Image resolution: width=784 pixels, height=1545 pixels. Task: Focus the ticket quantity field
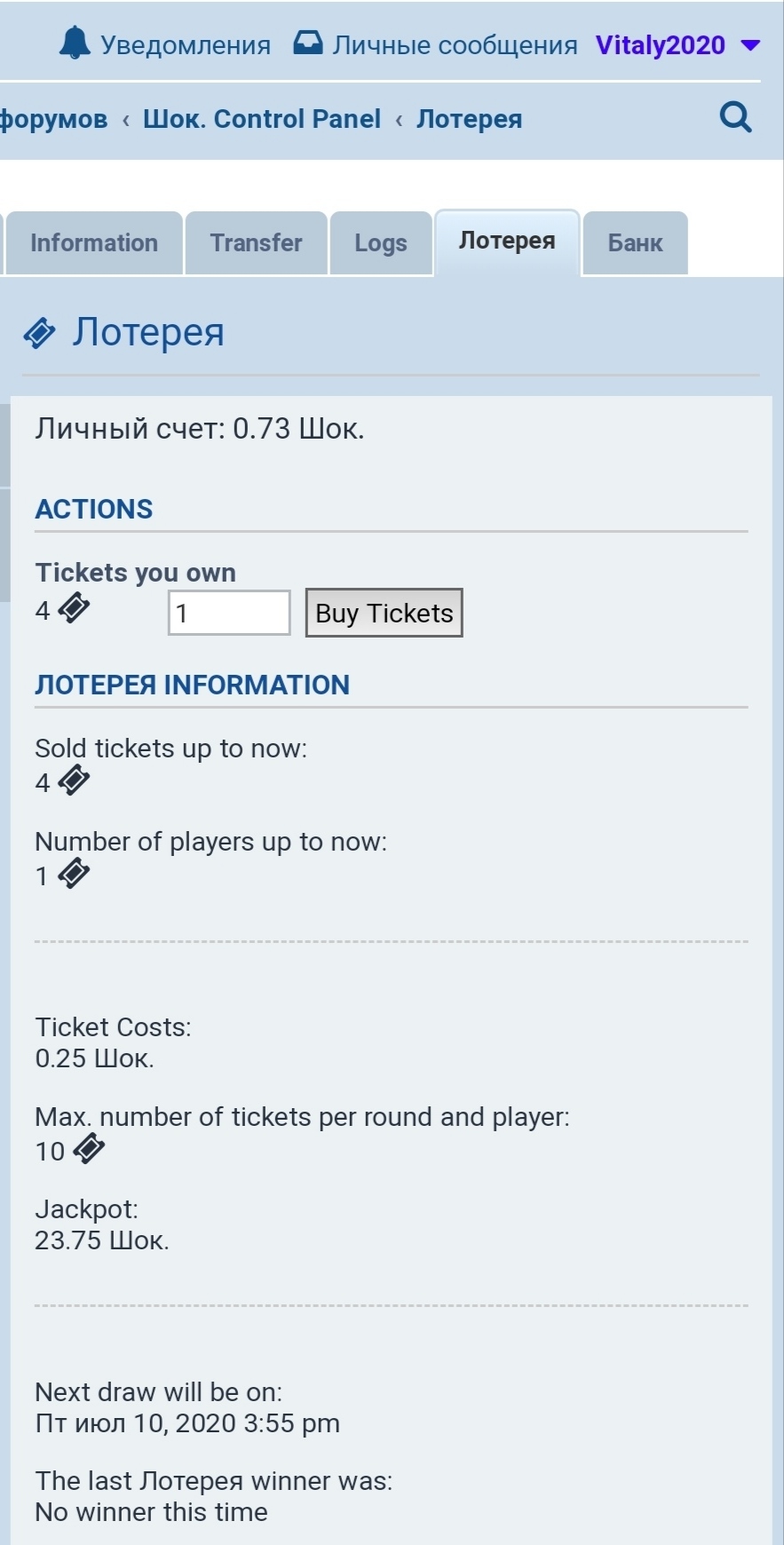[x=229, y=613]
